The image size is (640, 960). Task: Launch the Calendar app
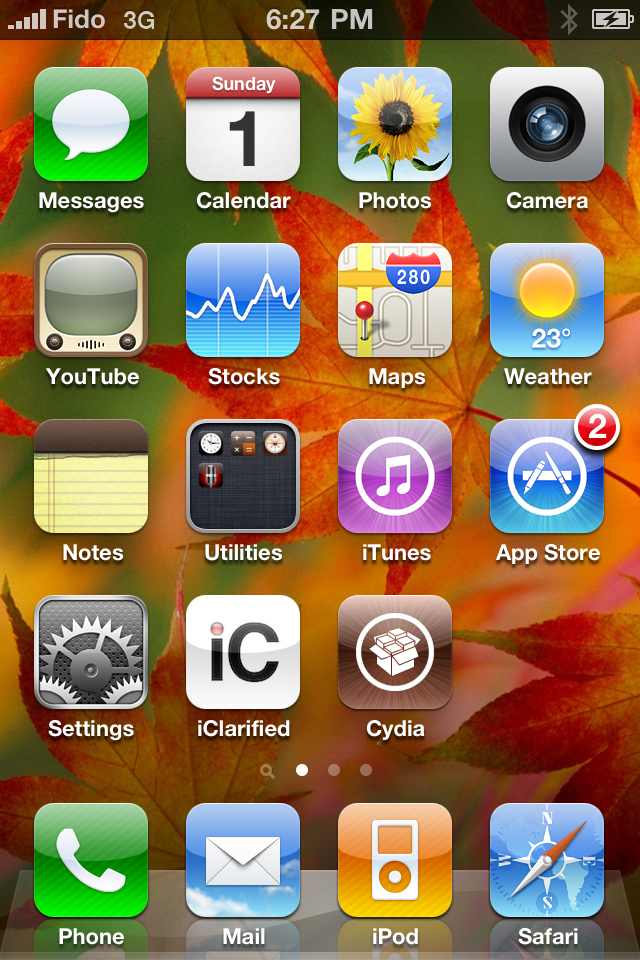[243, 124]
